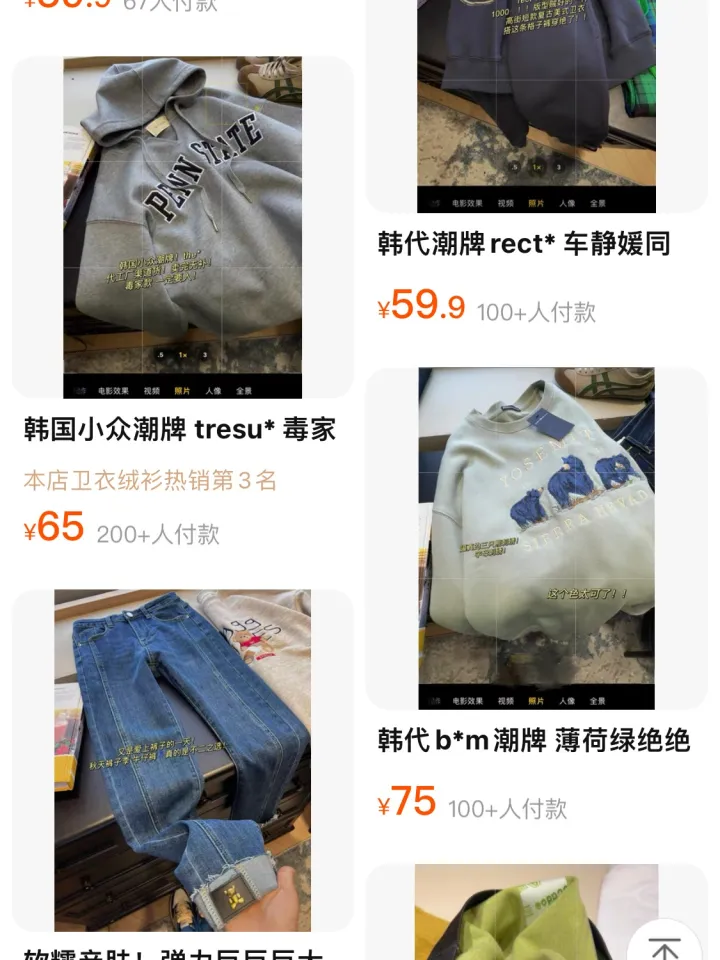Image resolution: width=720 pixels, height=960 pixels.
Task: Open the mint green b*m sweatshirt card
Action: [536, 538]
